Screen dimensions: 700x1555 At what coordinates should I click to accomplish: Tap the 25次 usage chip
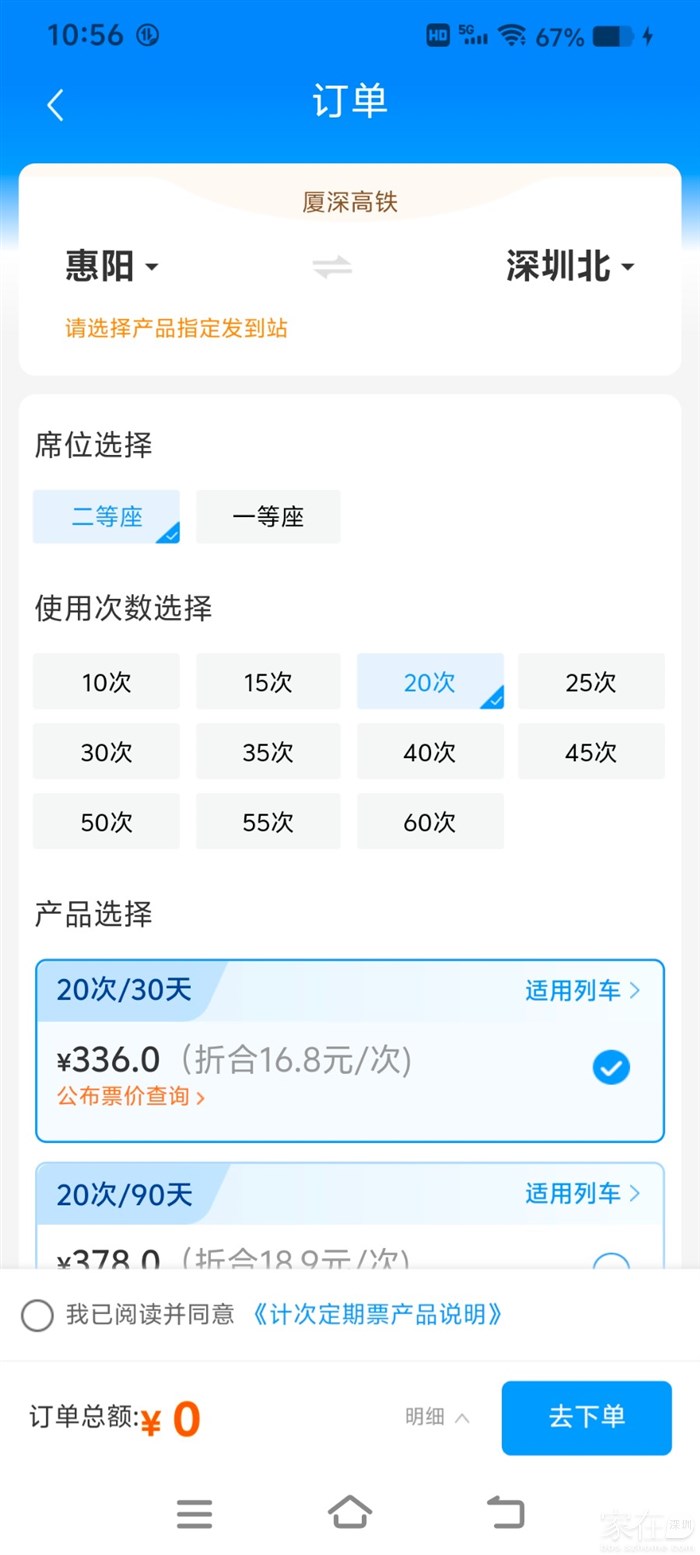tap(591, 682)
